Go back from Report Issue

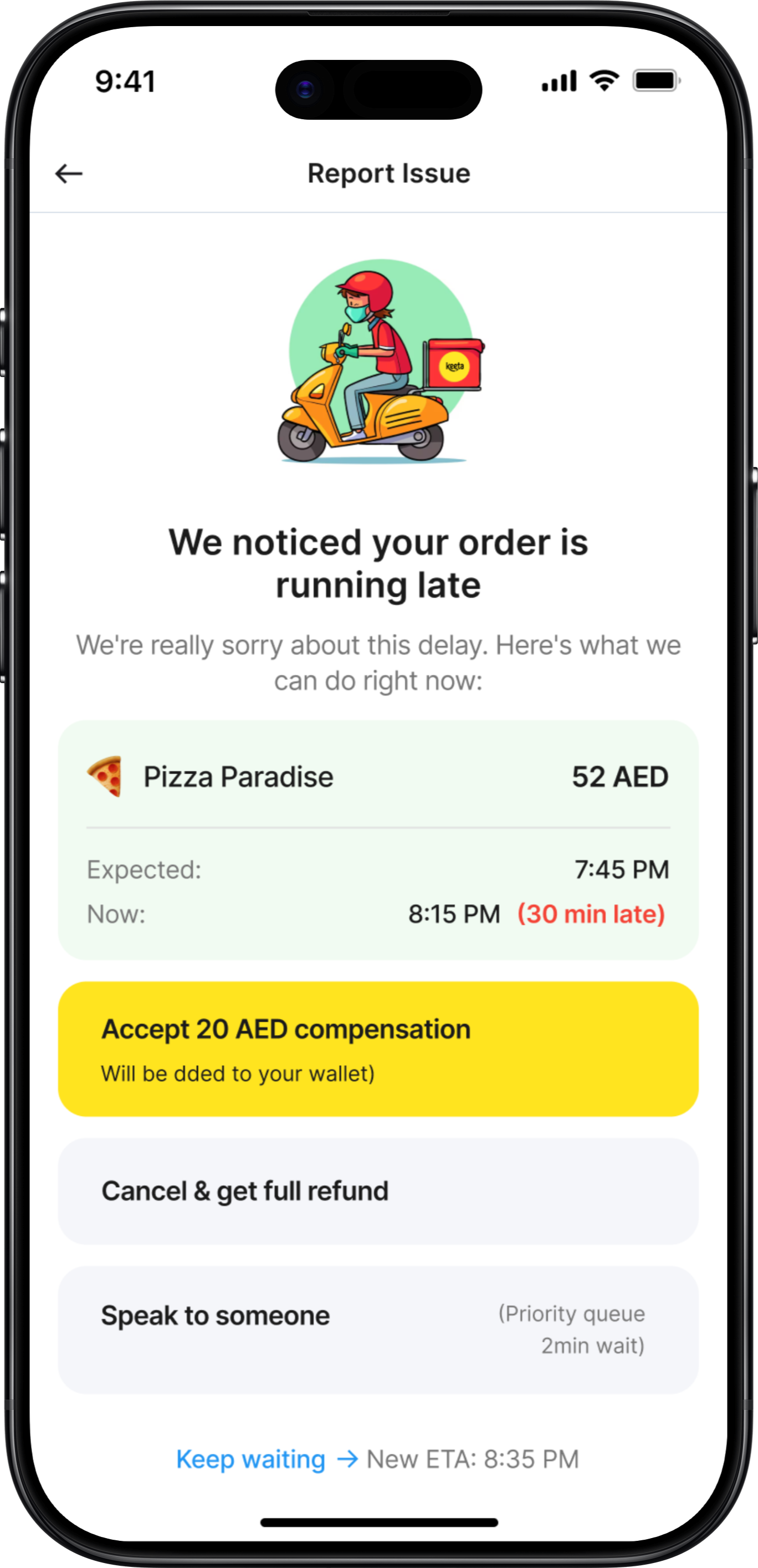point(69,174)
